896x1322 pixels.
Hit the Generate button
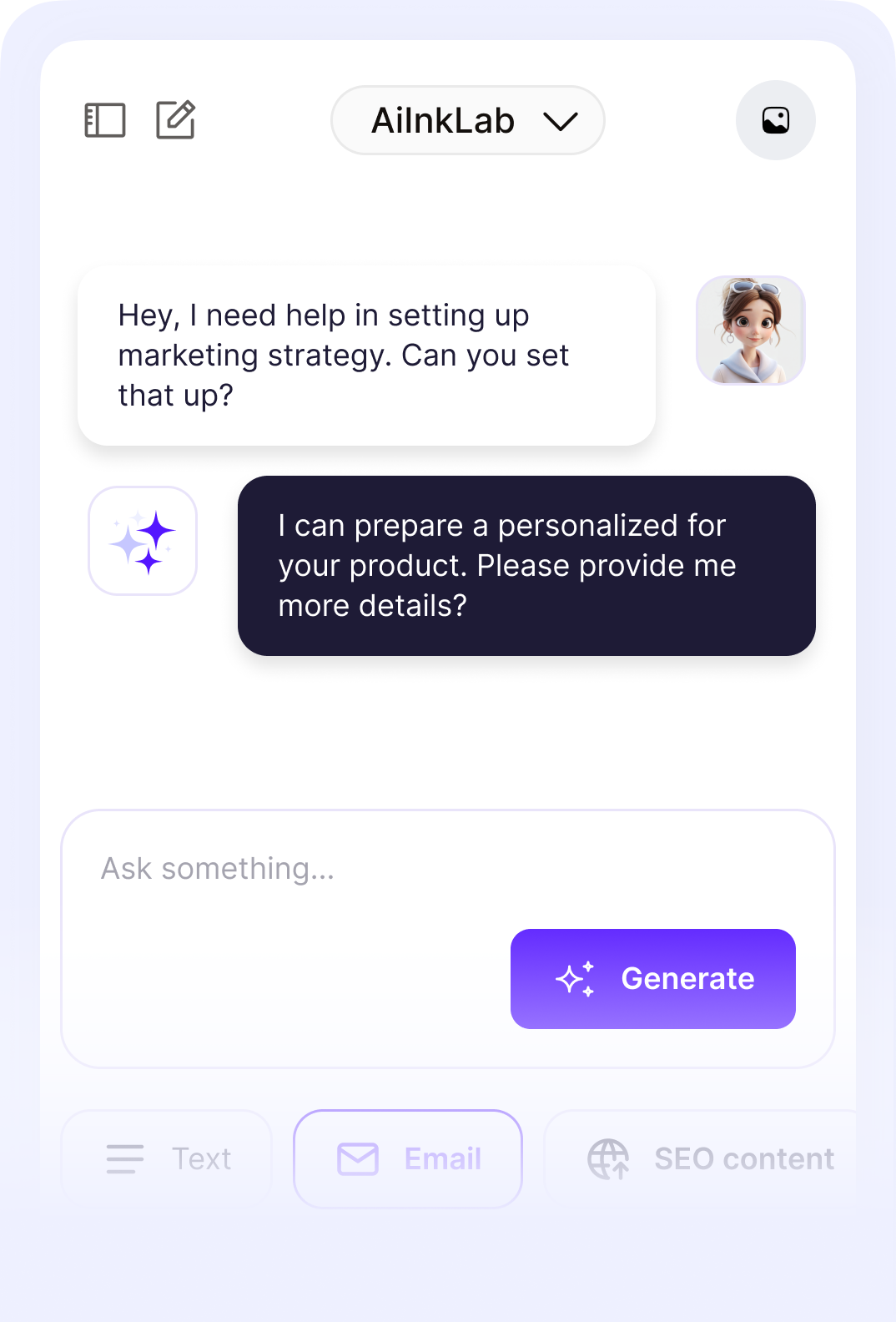[x=652, y=978]
